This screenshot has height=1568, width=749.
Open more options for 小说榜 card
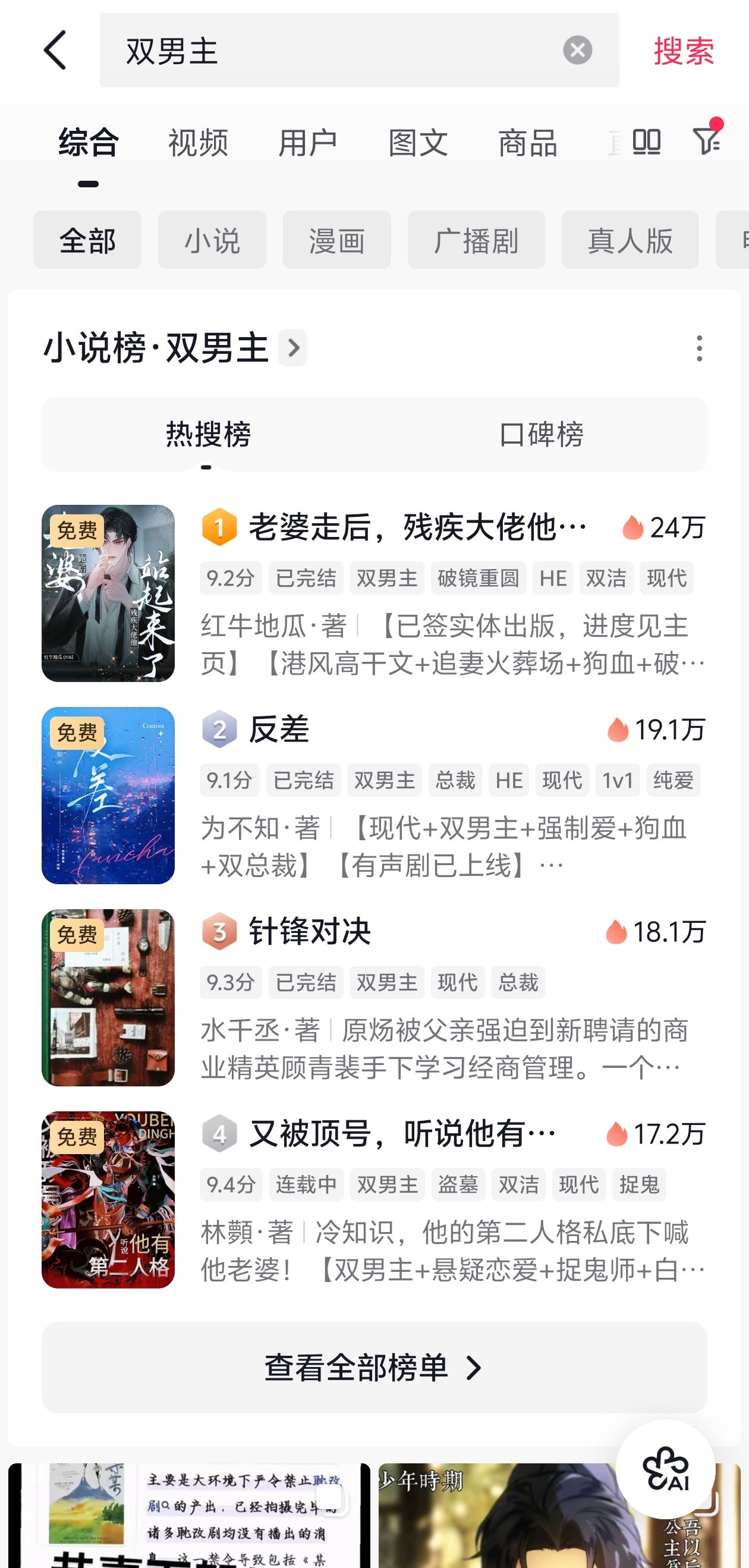(x=699, y=348)
